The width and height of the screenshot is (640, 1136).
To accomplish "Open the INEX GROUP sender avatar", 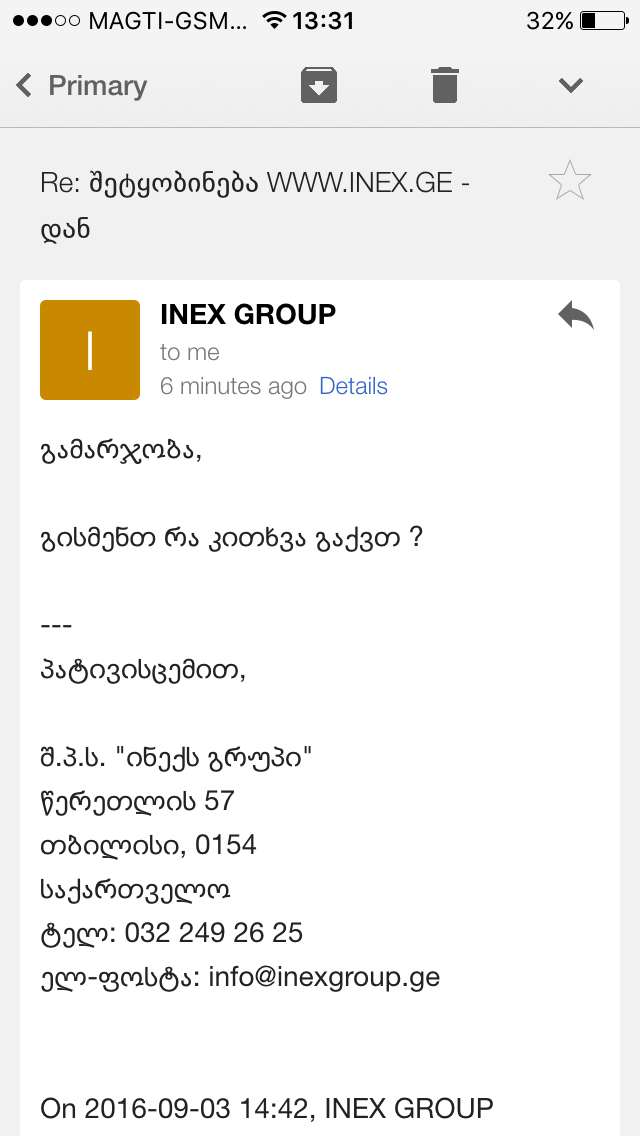I will pos(90,350).
